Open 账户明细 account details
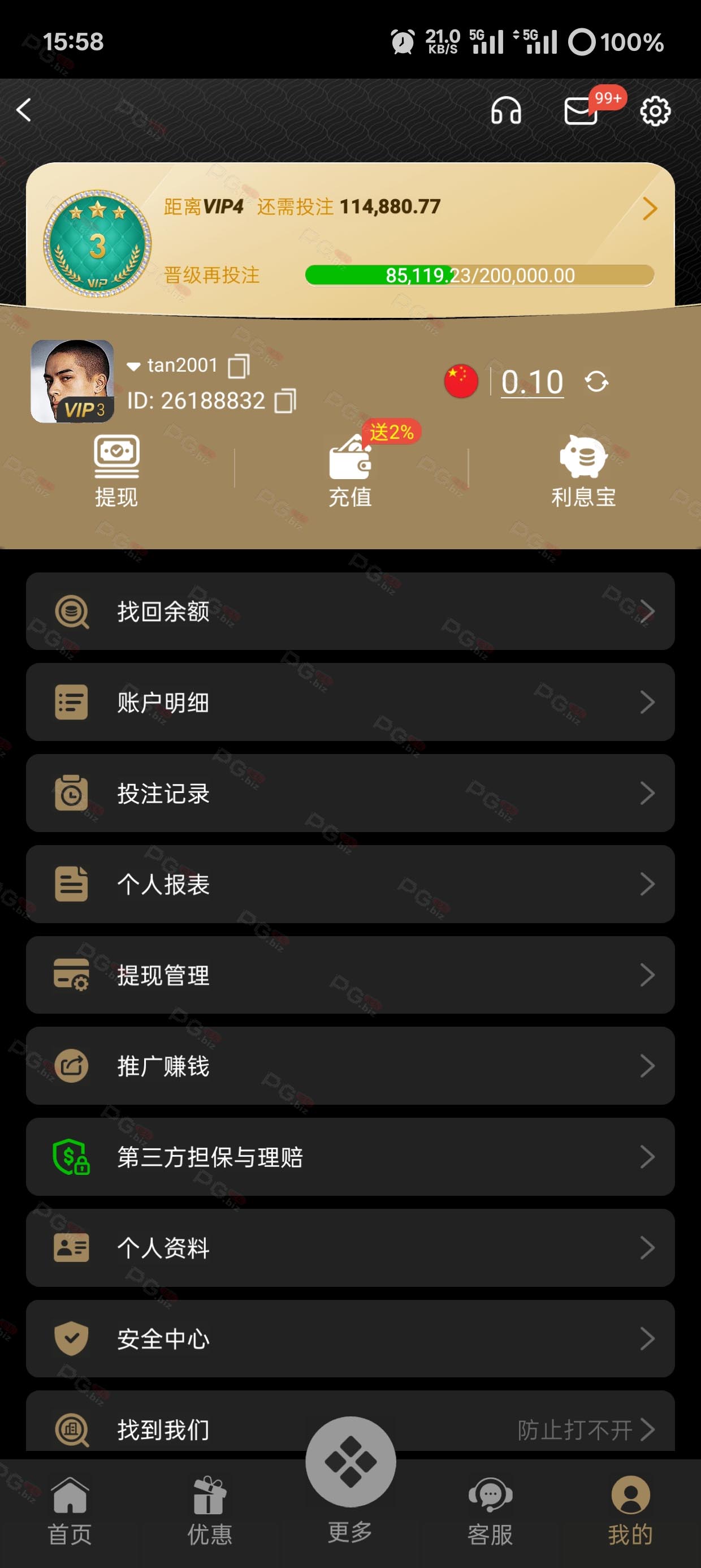This screenshot has height=1568, width=701. click(x=350, y=702)
